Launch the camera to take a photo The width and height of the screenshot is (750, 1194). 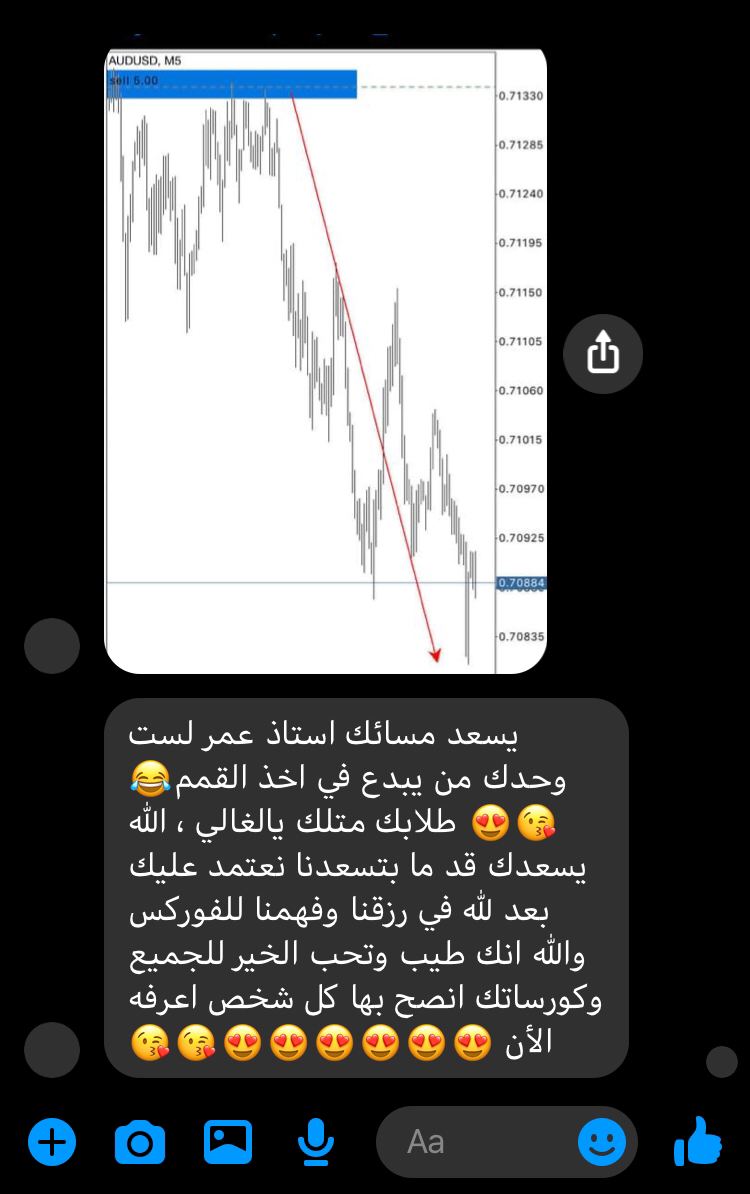point(140,1141)
